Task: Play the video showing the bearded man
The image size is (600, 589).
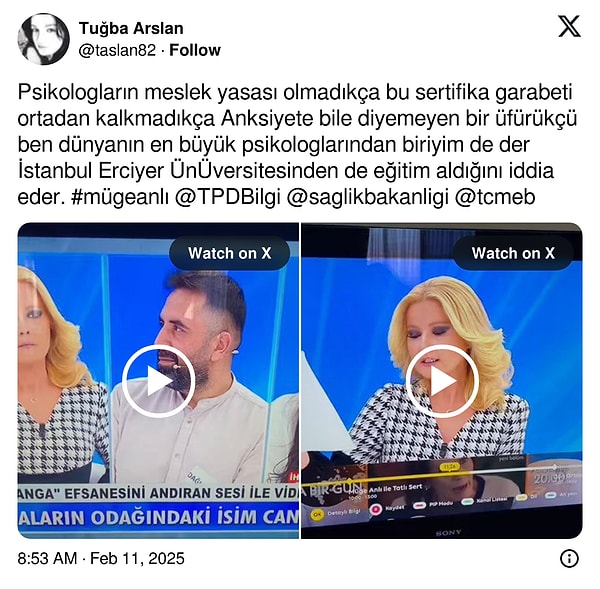Action: [158, 380]
